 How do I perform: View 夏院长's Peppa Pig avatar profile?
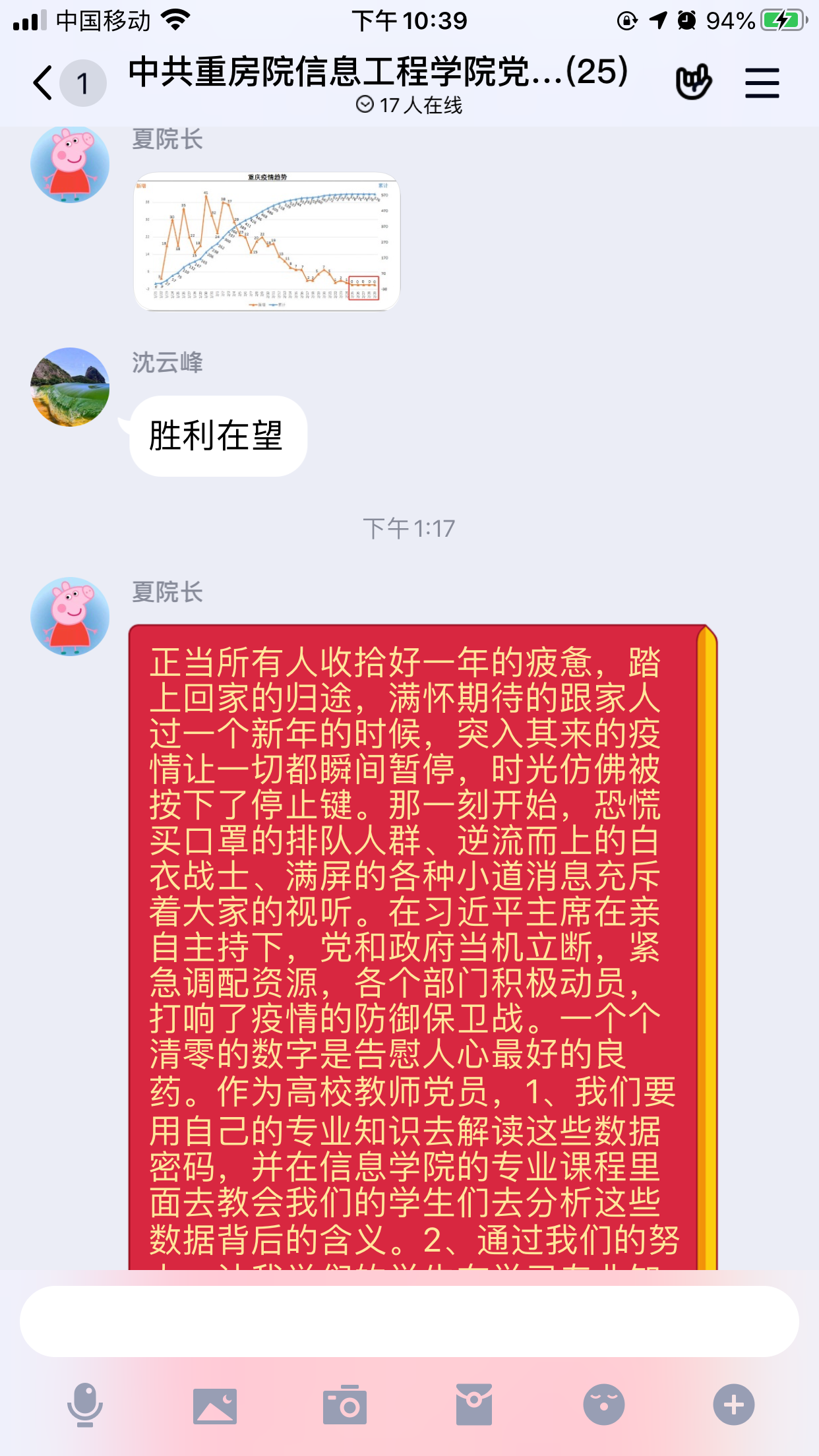70,617
